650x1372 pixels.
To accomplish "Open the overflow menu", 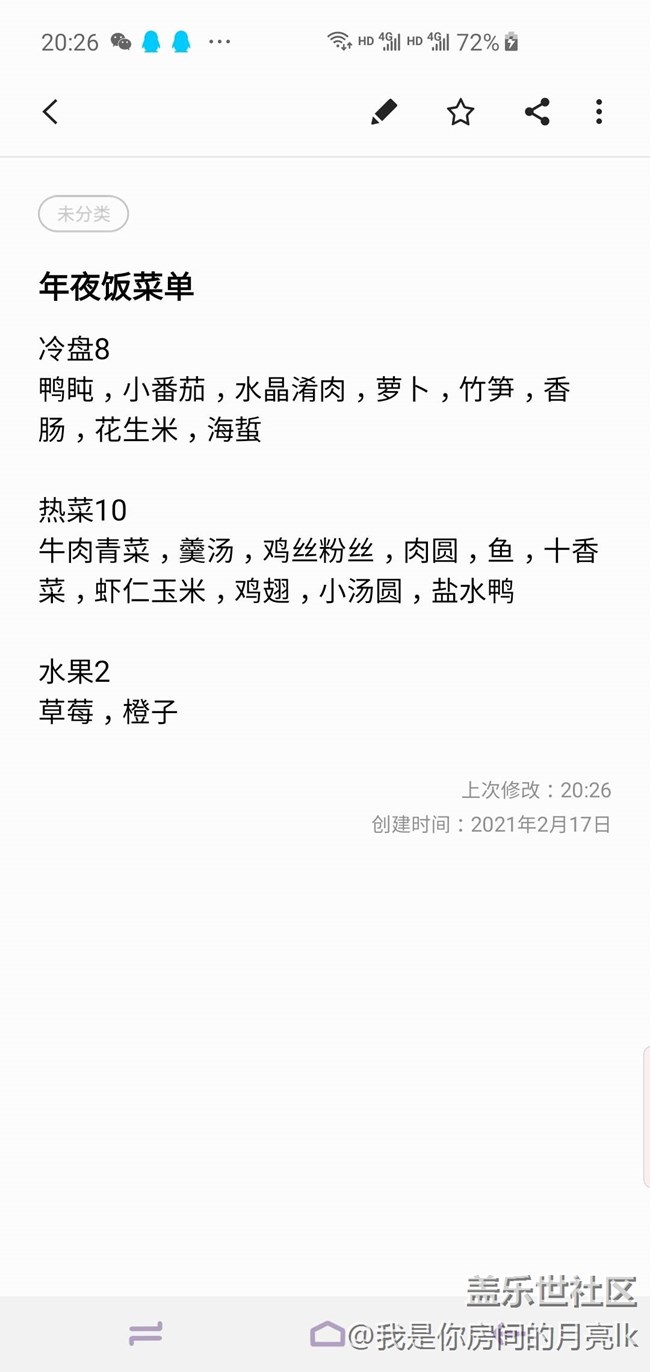I will (x=599, y=112).
